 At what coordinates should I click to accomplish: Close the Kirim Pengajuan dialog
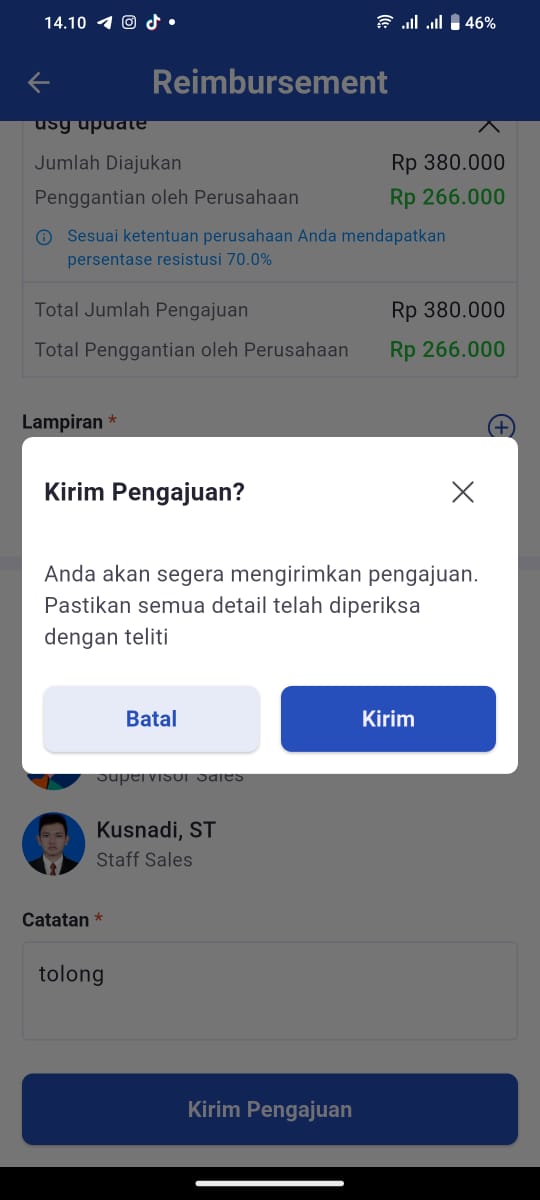(462, 492)
